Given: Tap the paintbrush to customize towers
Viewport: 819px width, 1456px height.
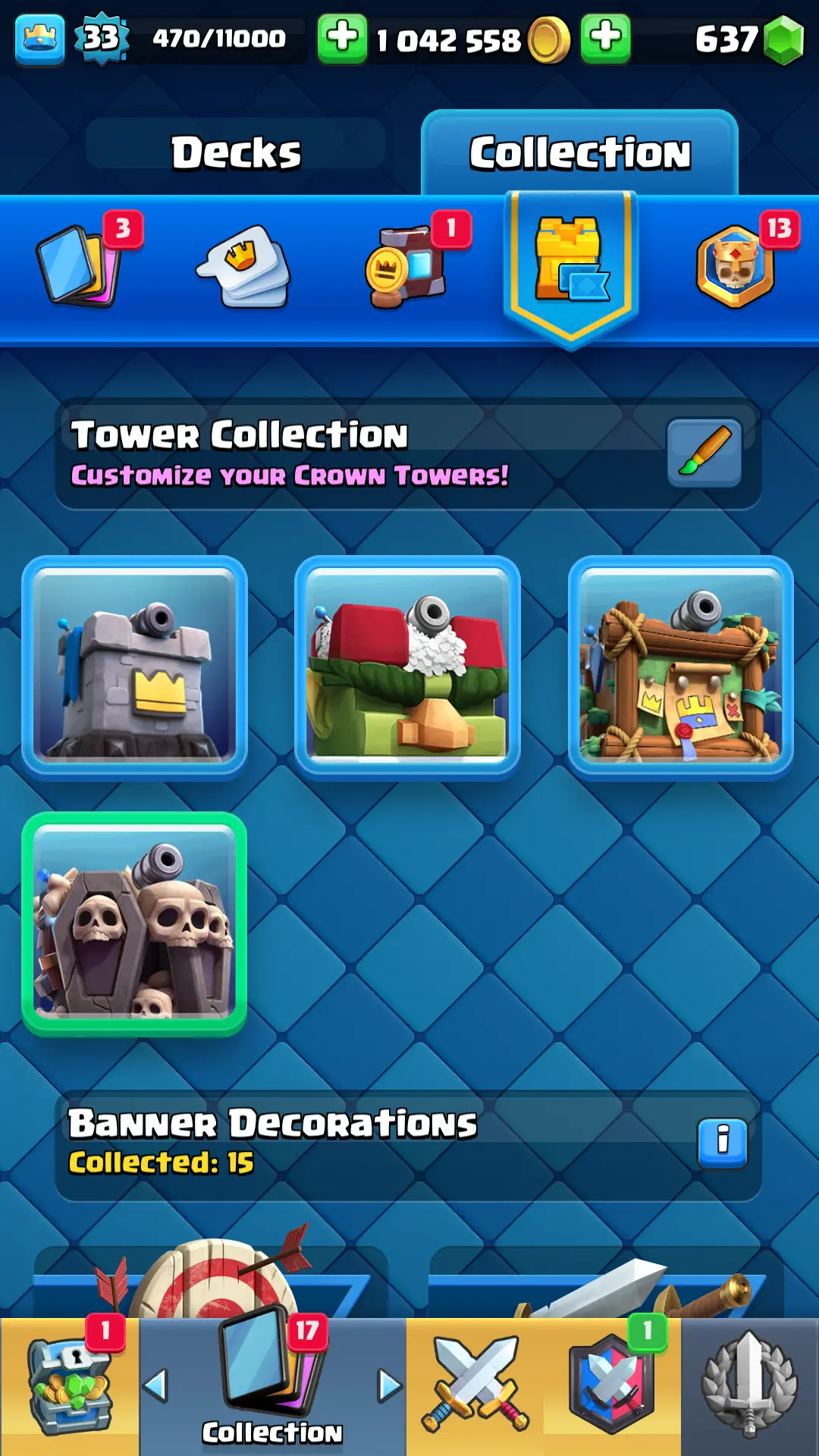Looking at the screenshot, I should [704, 453].
